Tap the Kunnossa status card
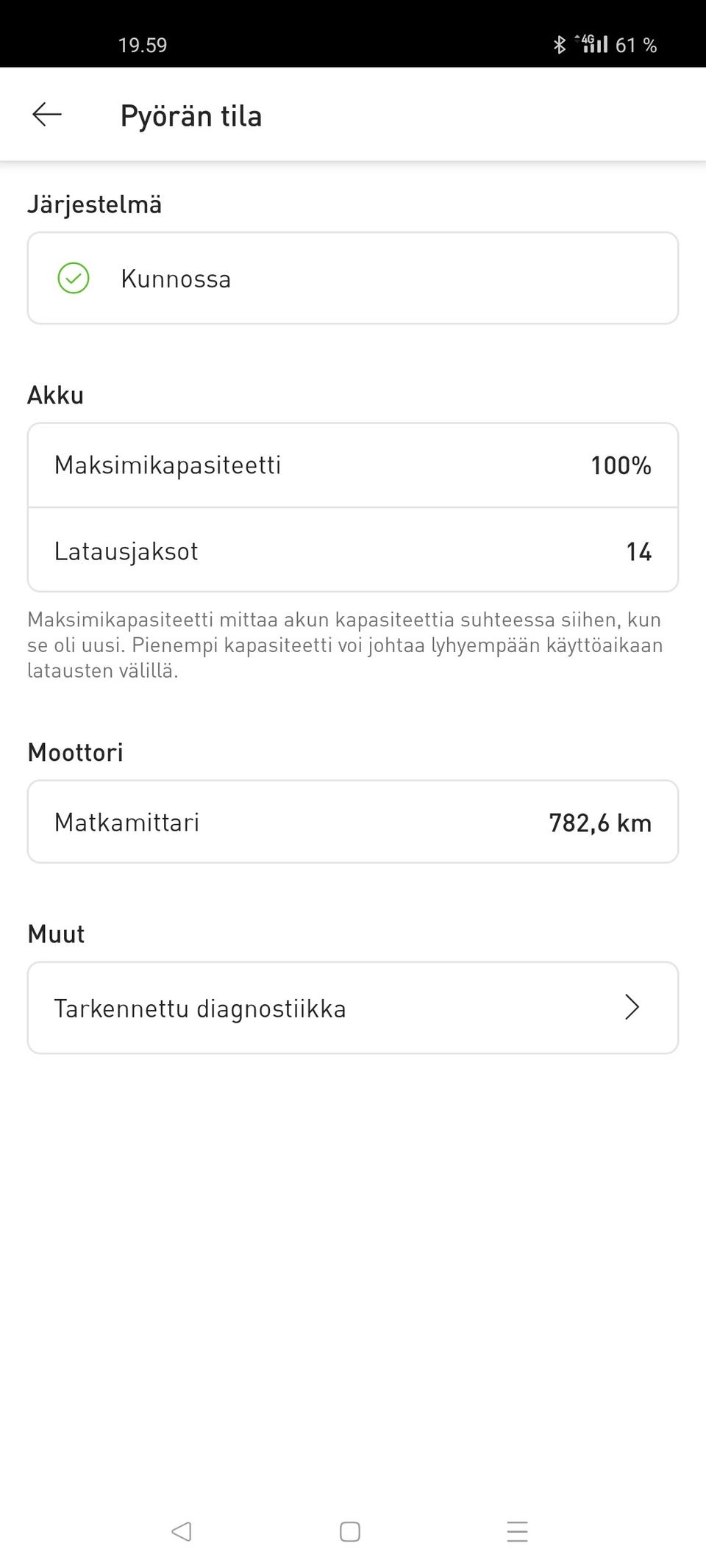 (353, 278)
